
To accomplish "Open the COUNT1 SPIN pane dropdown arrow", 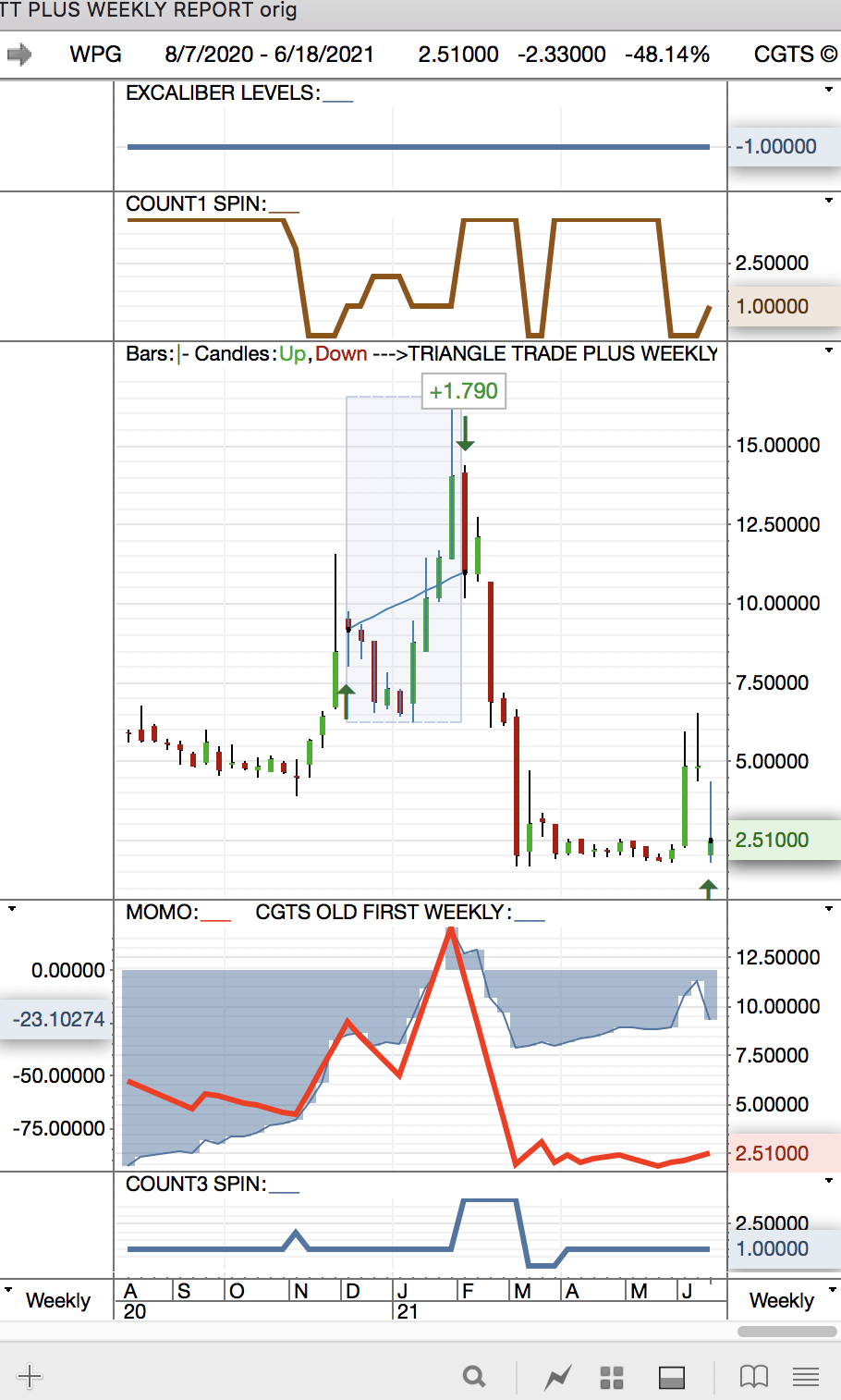I will coord(829,201).
